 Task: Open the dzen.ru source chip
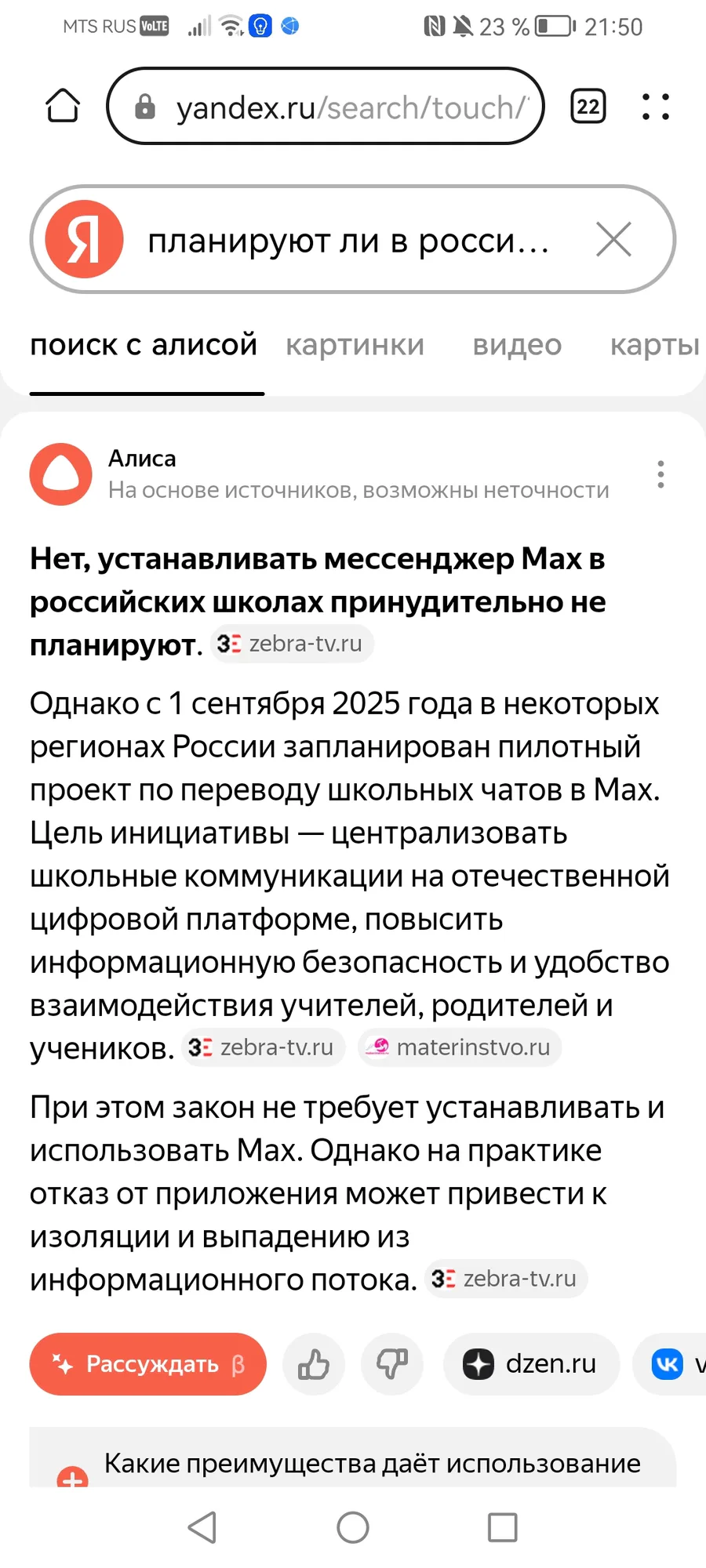tap(531, 1364)
